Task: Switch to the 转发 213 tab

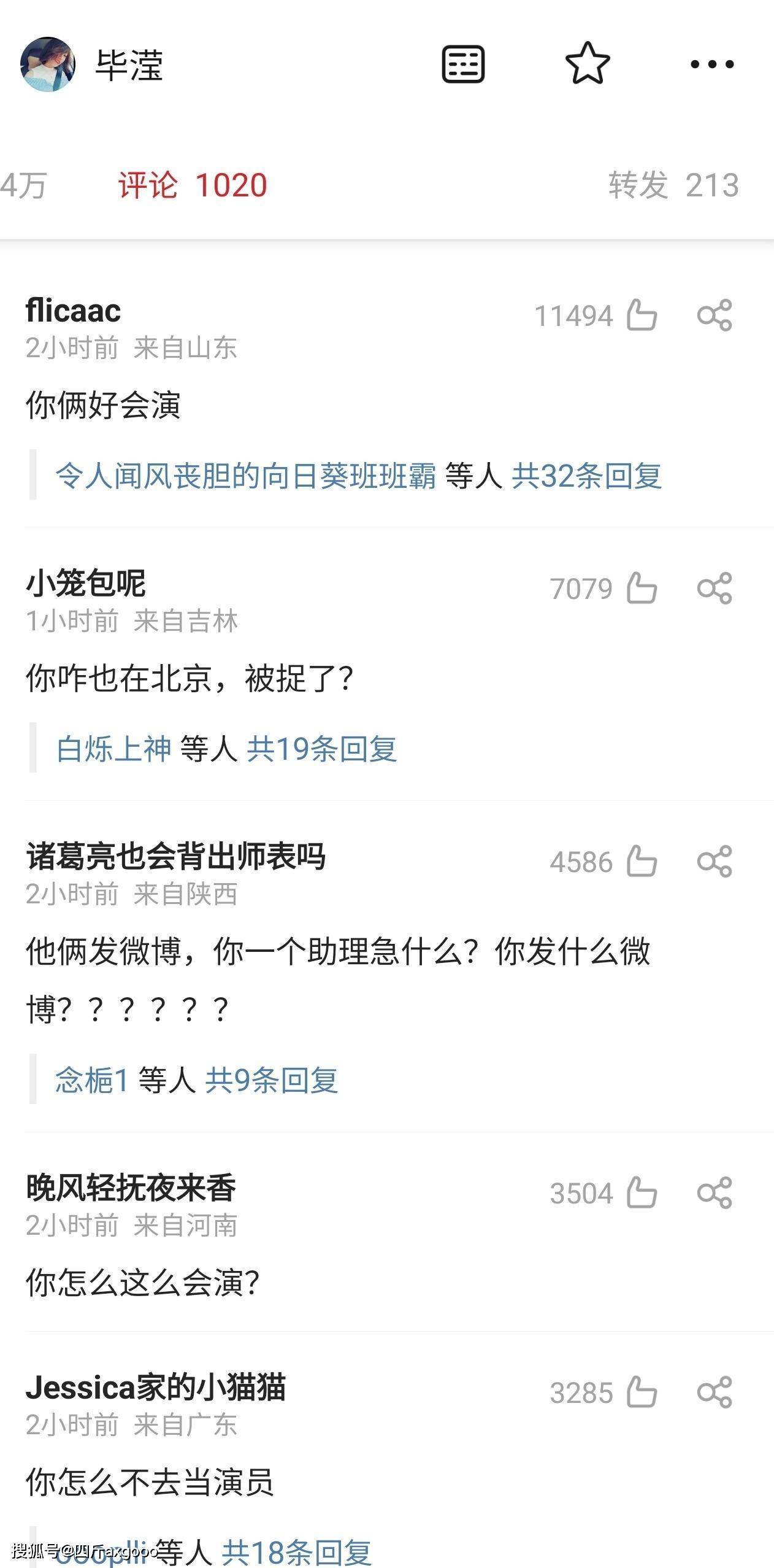Action: pyautogui.click(x=673, y=185)
